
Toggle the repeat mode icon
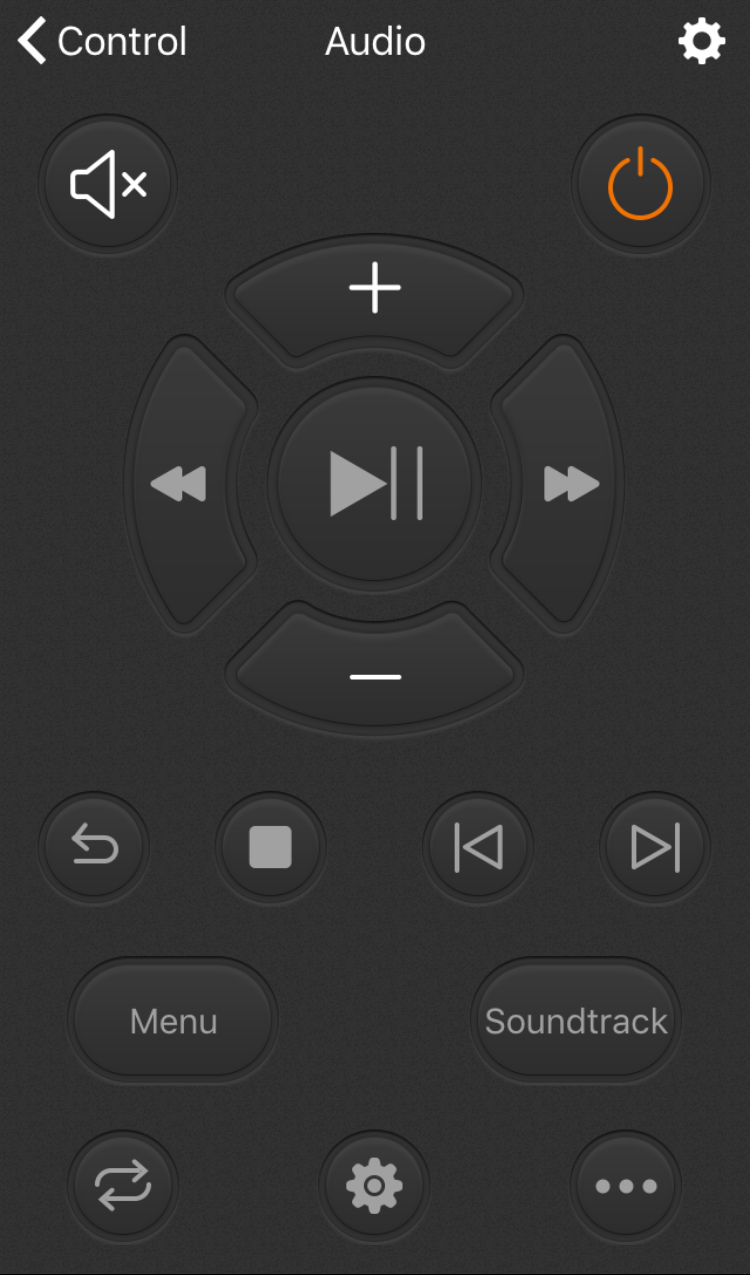click(123, 1185)
